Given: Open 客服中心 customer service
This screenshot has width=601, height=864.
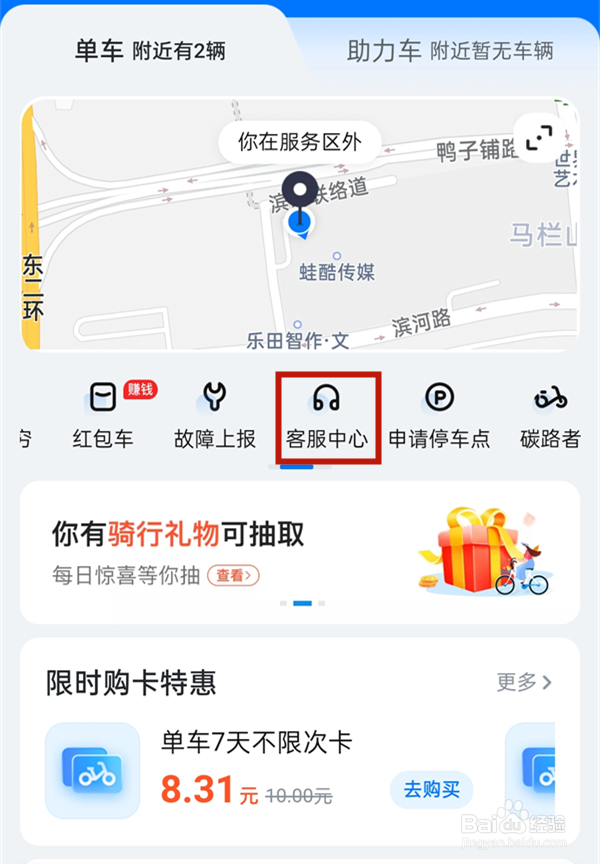Looking at the screenshot, I should pyautogui.click(x=327, y=416).
